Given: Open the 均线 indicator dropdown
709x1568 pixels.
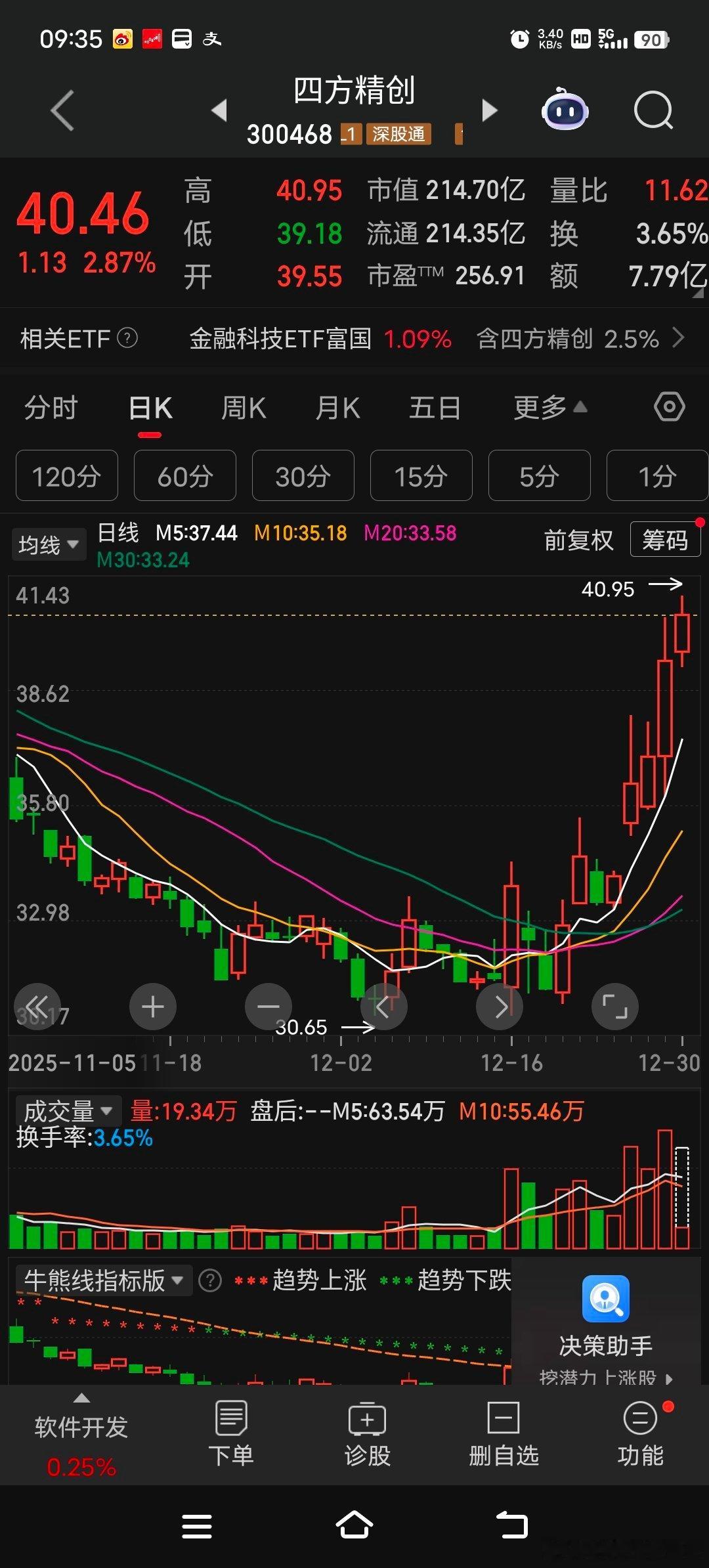Looking at the screenshot, I should click(49, 544).
